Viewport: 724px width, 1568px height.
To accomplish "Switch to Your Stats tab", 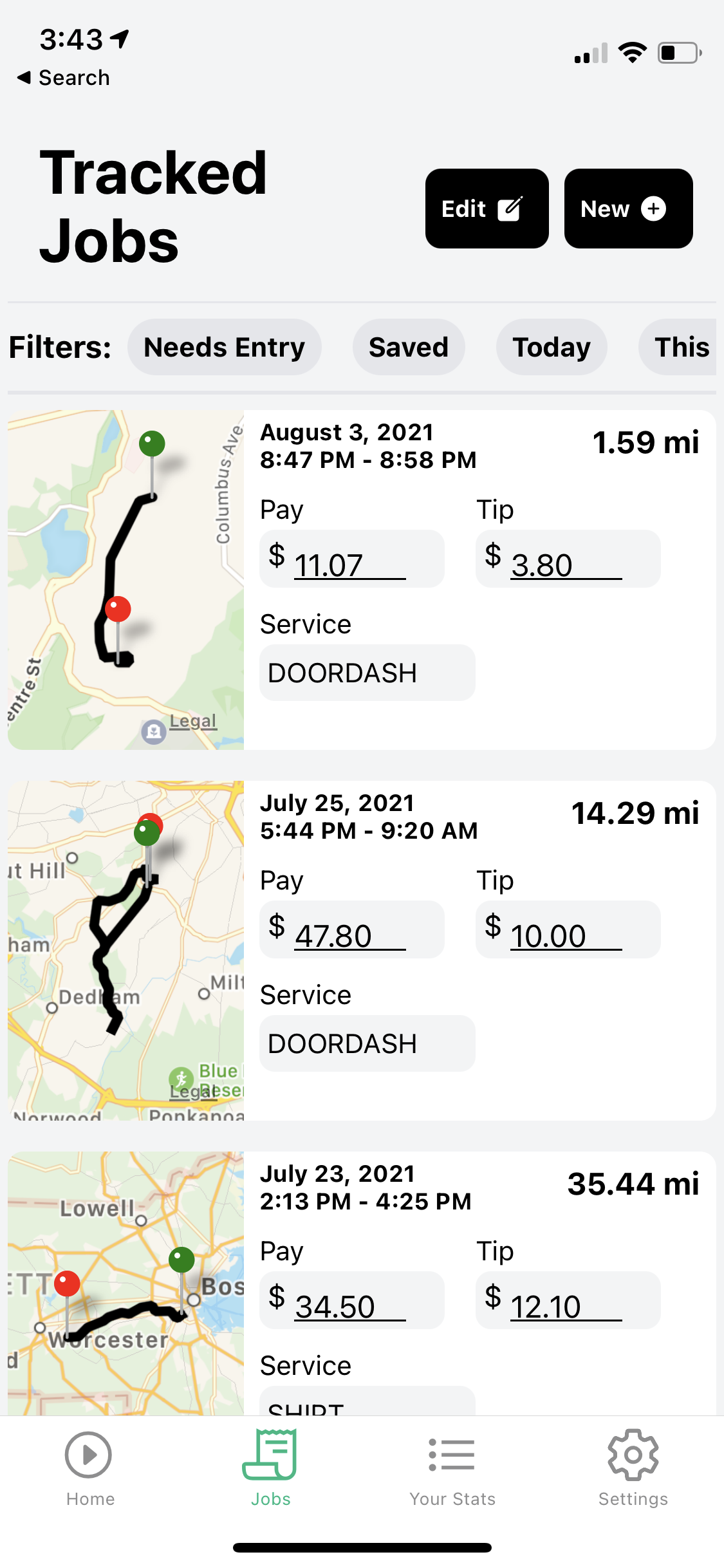I will pyautogui.click(x=452, y=1469).
